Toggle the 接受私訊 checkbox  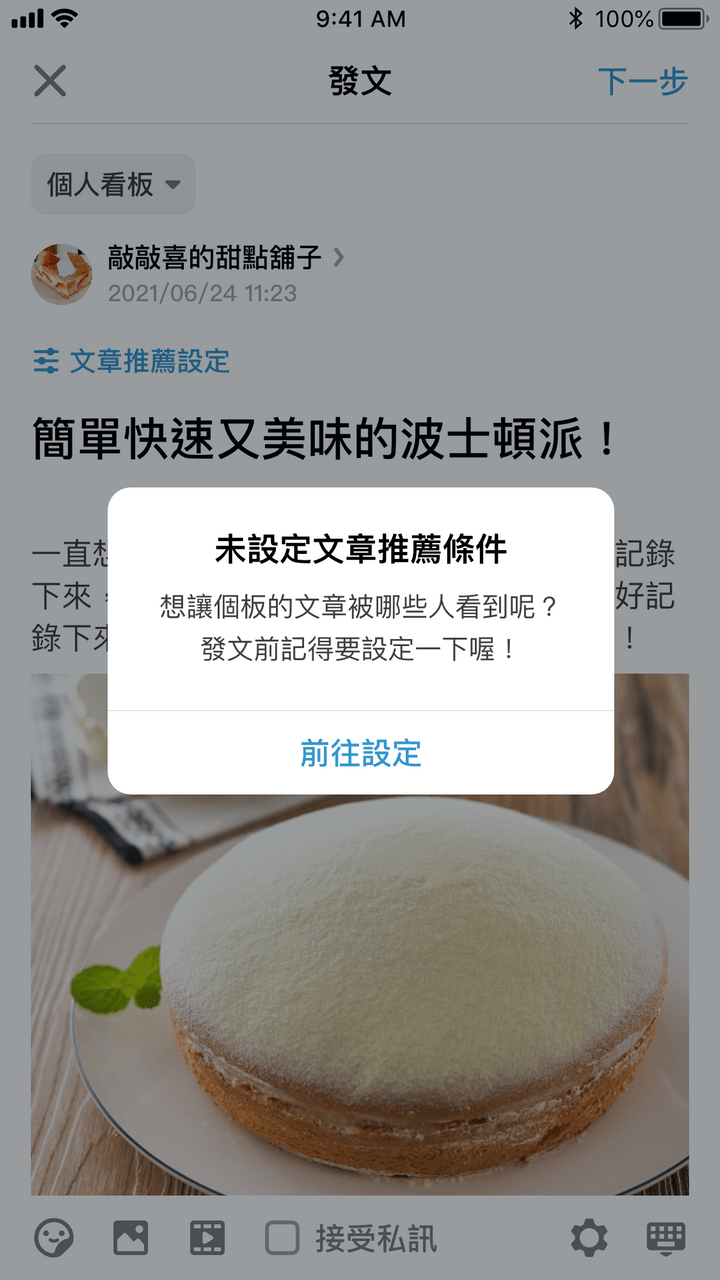point(282,1238)
